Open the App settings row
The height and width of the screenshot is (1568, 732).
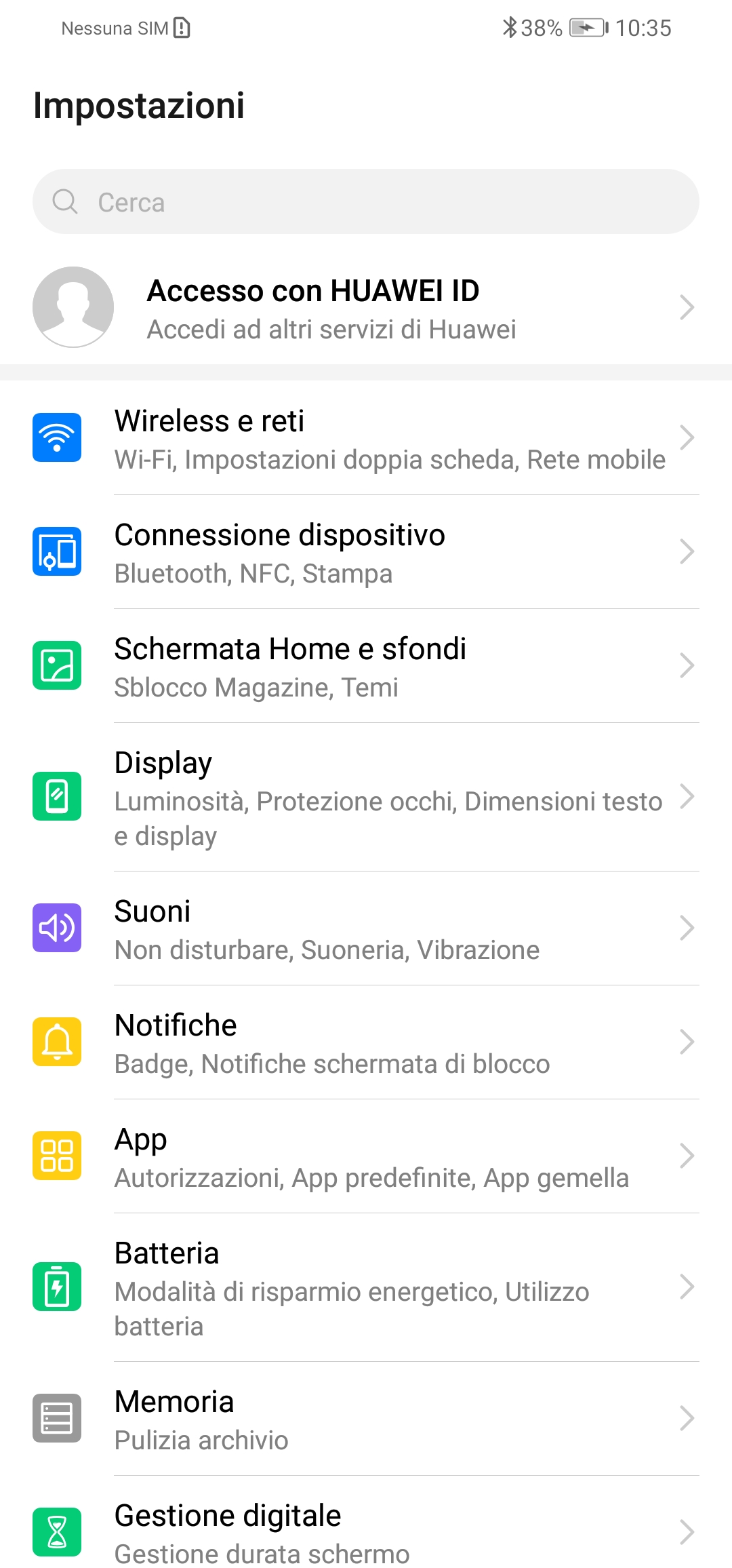[x=366, y=1156]
